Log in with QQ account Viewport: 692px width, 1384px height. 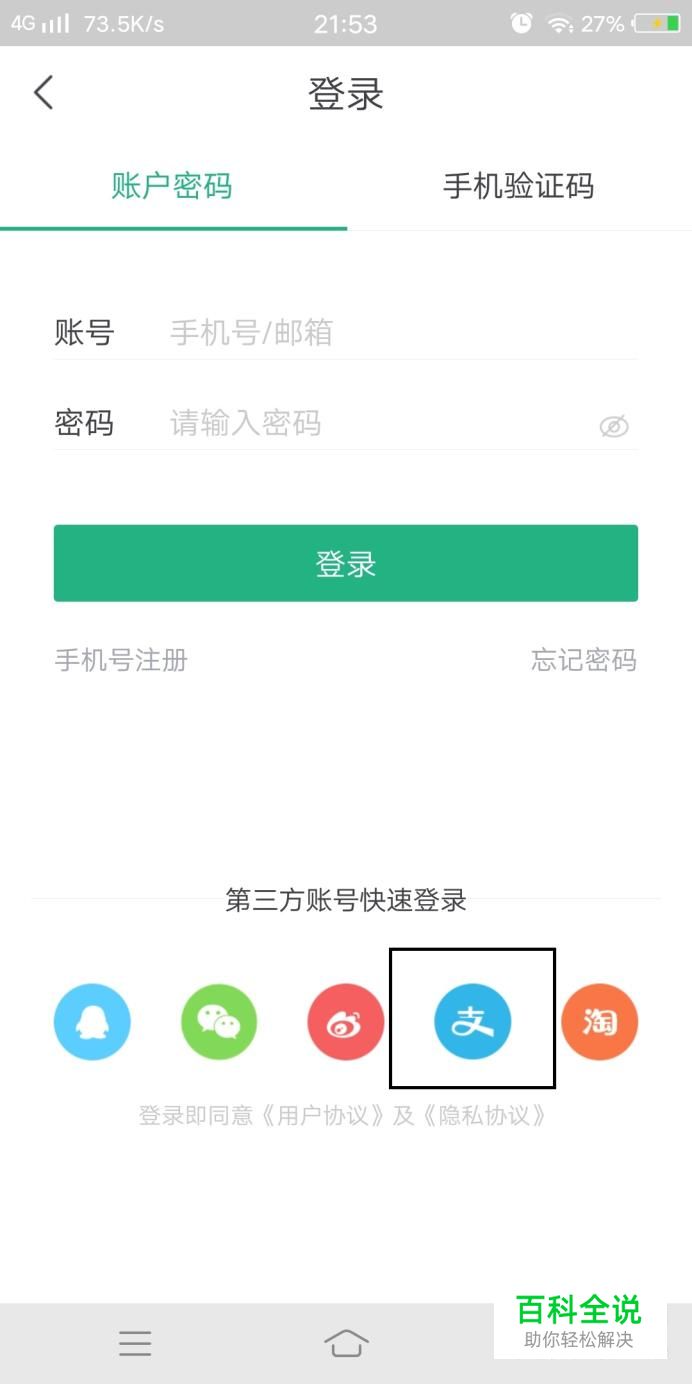tap(93, 1022)
